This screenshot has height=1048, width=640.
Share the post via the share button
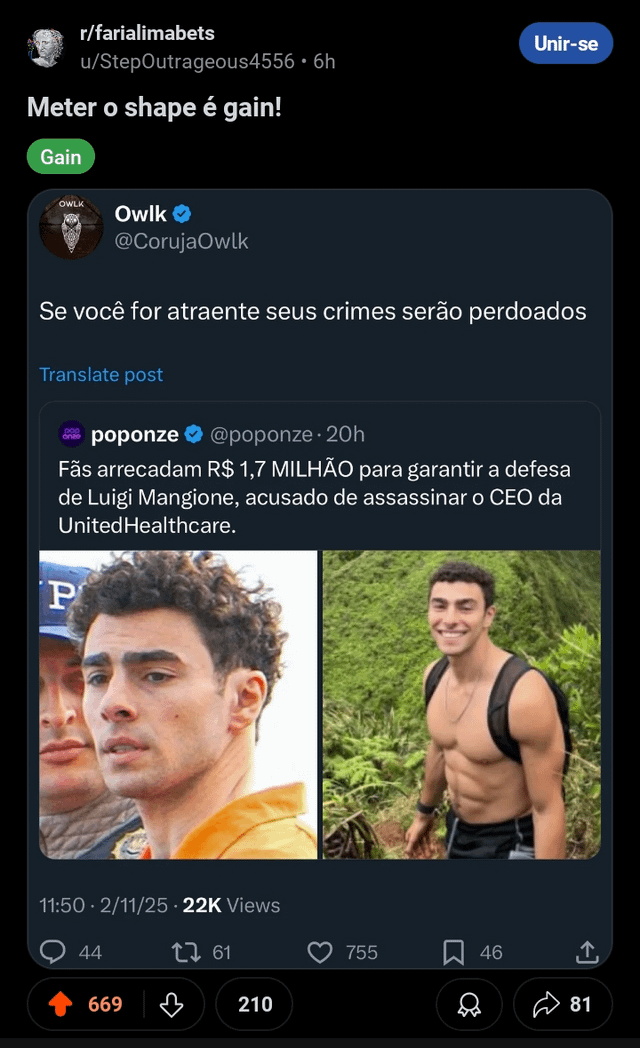[562, 1004]
